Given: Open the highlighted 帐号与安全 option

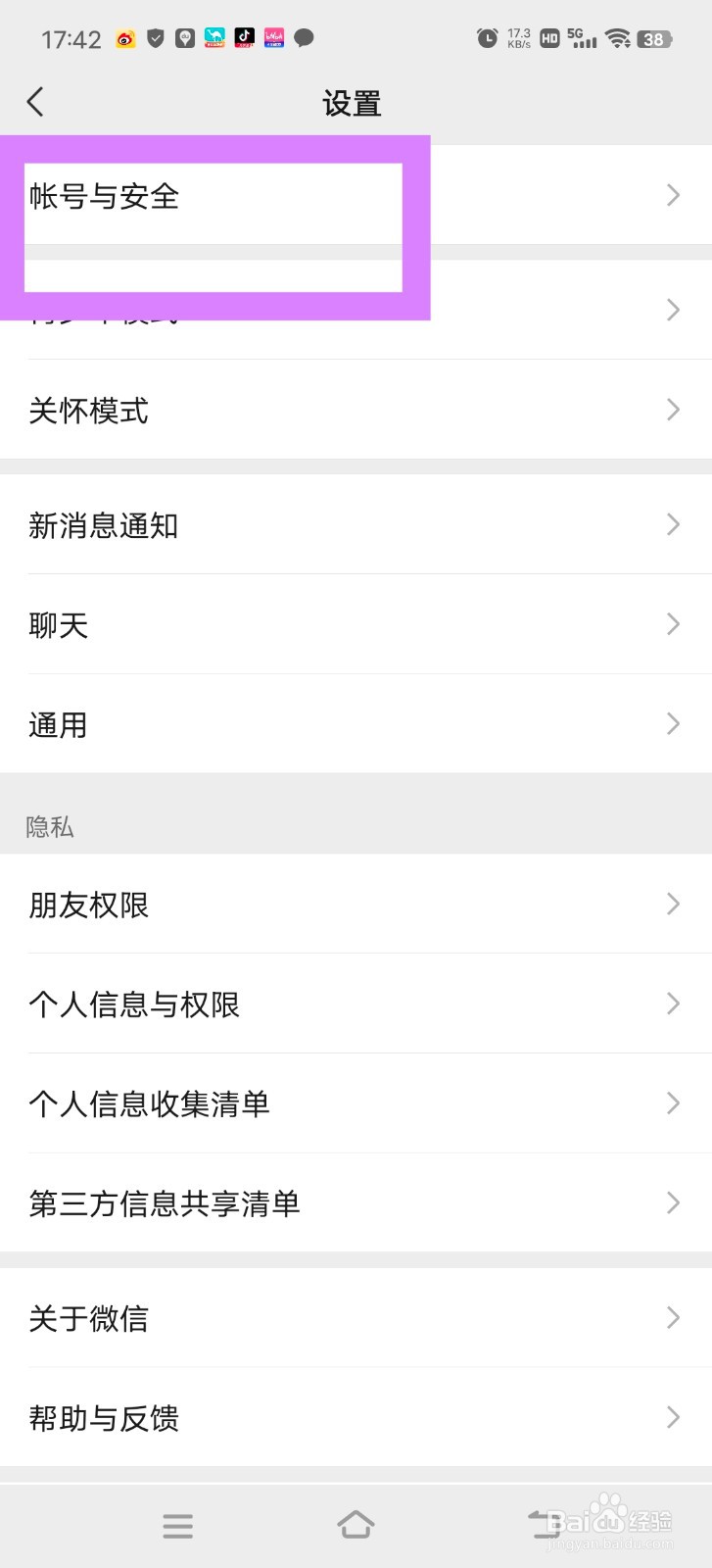Looking at the screenshot, I should pos(213,196).
